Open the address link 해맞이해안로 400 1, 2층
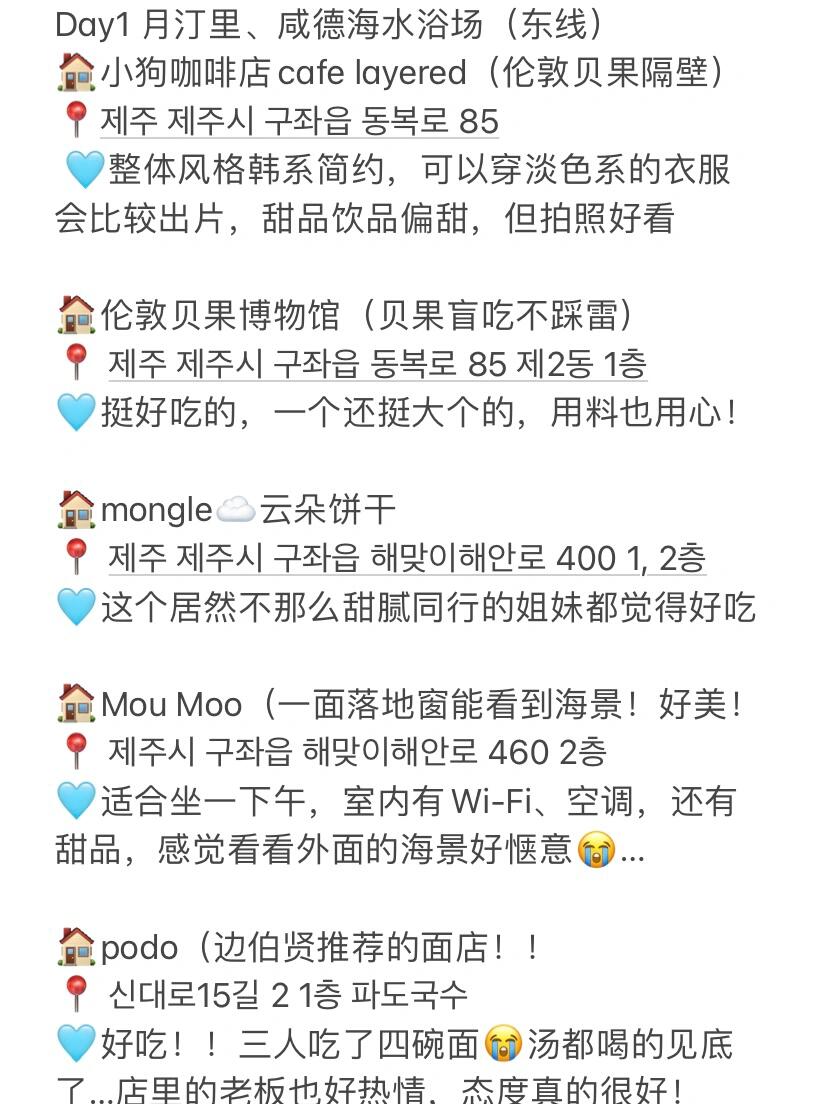The width and height of the screenshot is (828, 1104). pyautogui.click(x=407, y=558)
